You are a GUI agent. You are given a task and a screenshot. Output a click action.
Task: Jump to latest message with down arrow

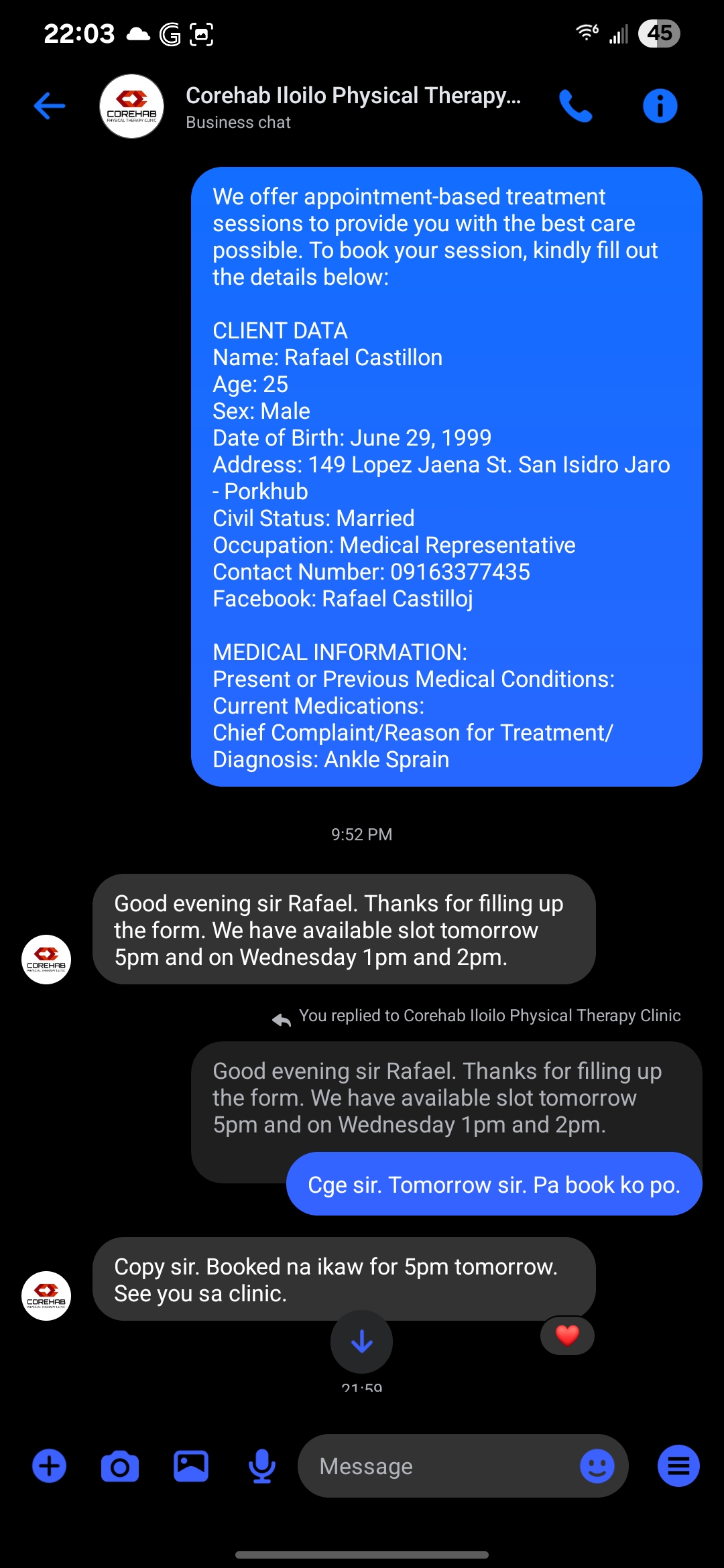pyautogui.click(x=362, y=1342)
